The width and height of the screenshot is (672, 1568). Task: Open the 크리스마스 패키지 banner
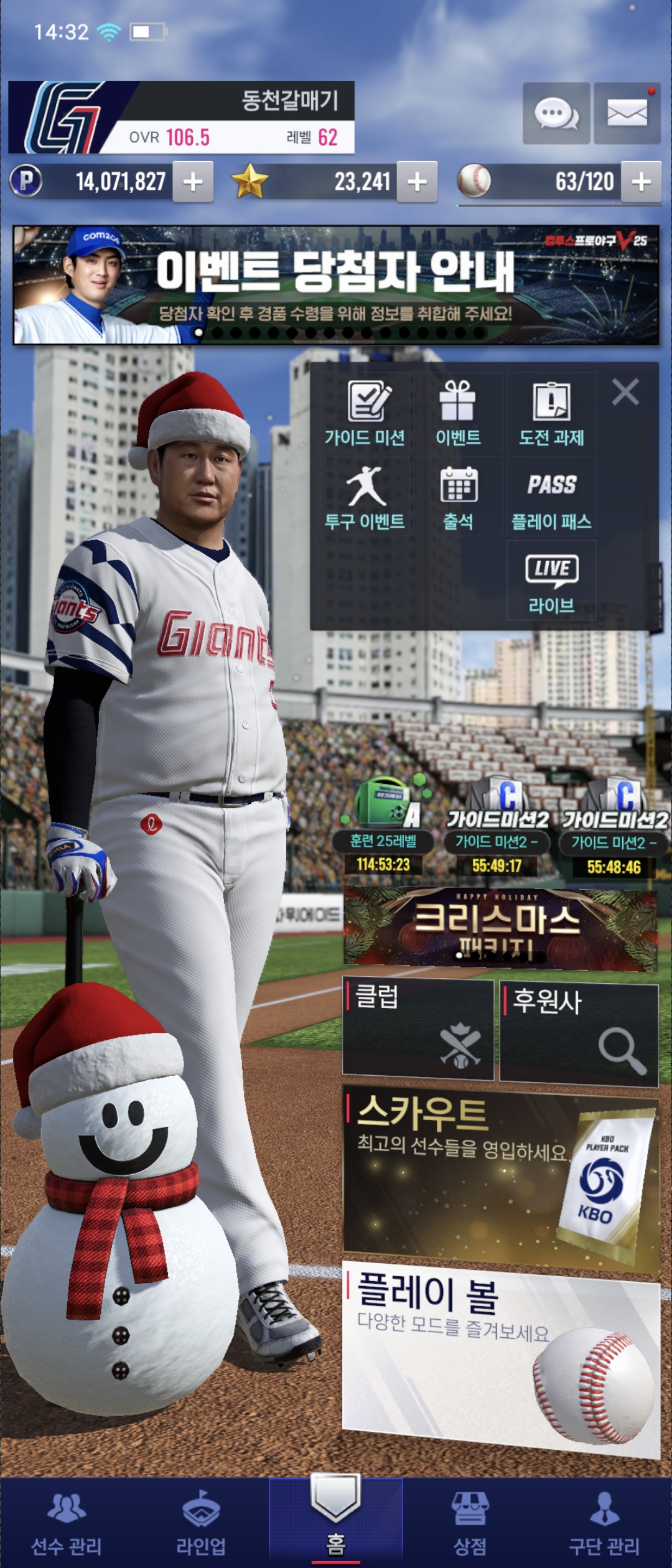click(x=500, y=928)
